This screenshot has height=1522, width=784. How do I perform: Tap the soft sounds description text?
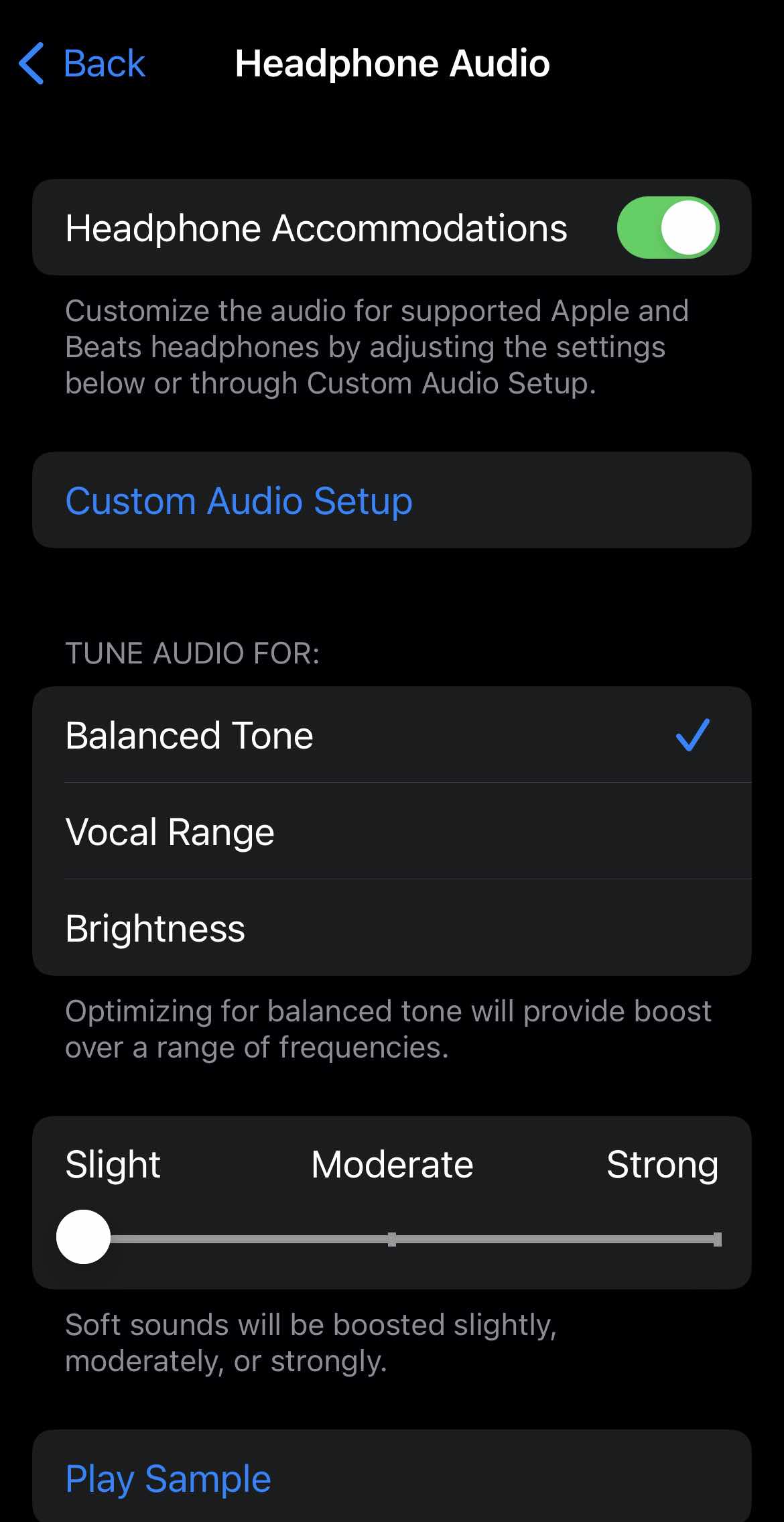coord(315,1340)
